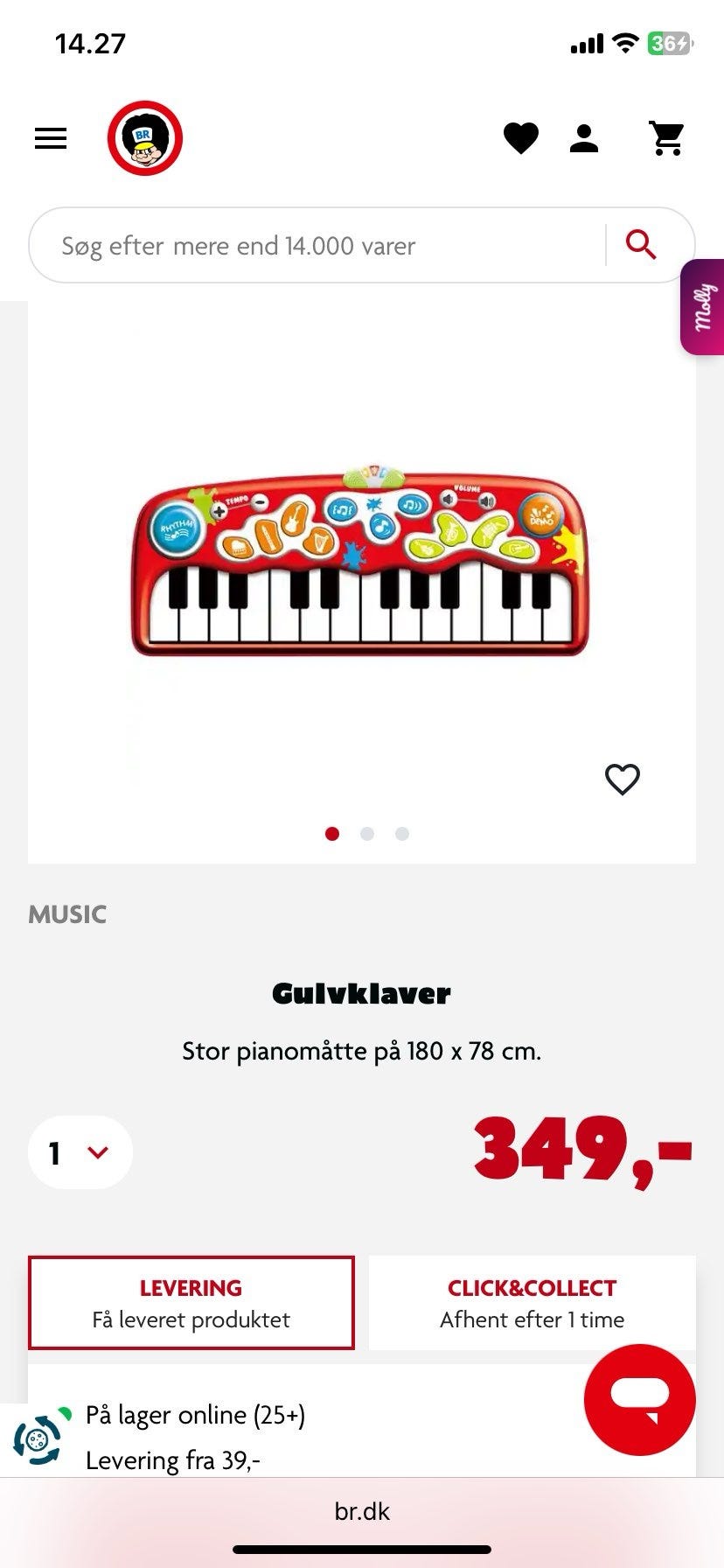
Task: Open the hamburger navigation menu
Action: (x=50, y=137)
